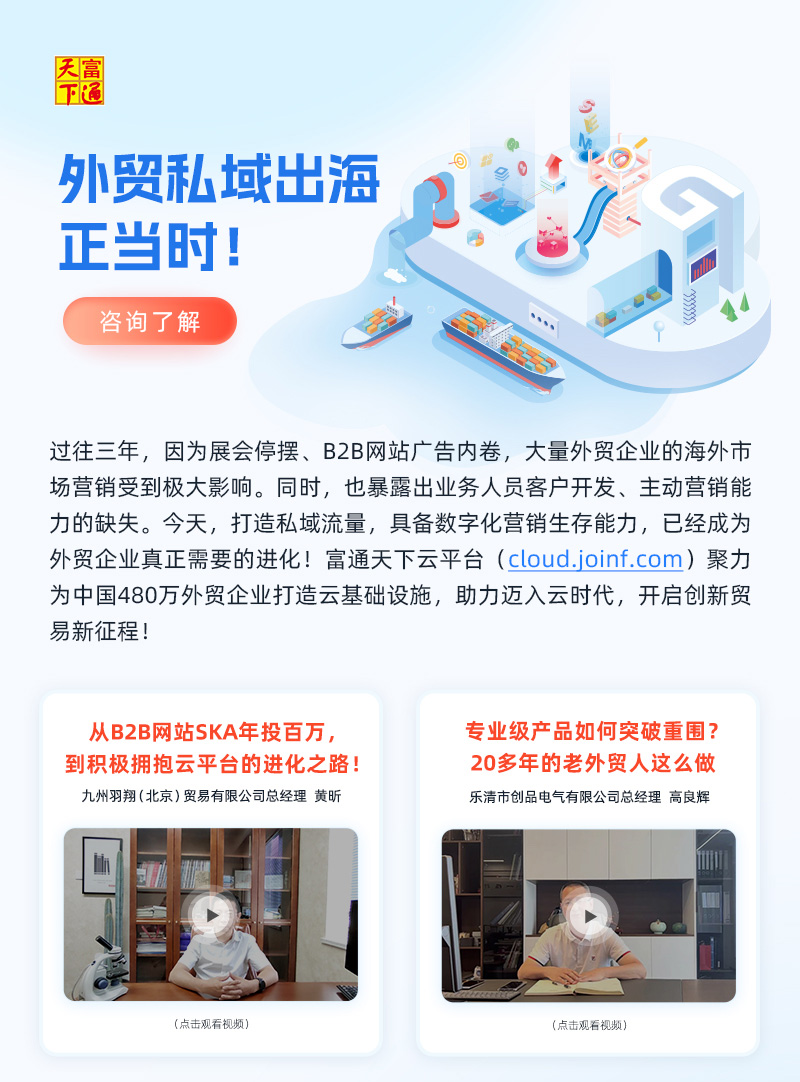Open the cloud.joinf.com link

(x=595, y=558)
